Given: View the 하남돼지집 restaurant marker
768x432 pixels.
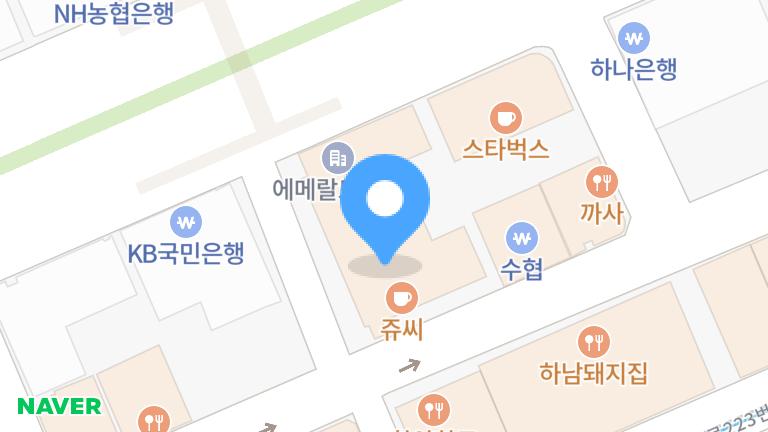Looking at the screenshot, I should [594, 342].
